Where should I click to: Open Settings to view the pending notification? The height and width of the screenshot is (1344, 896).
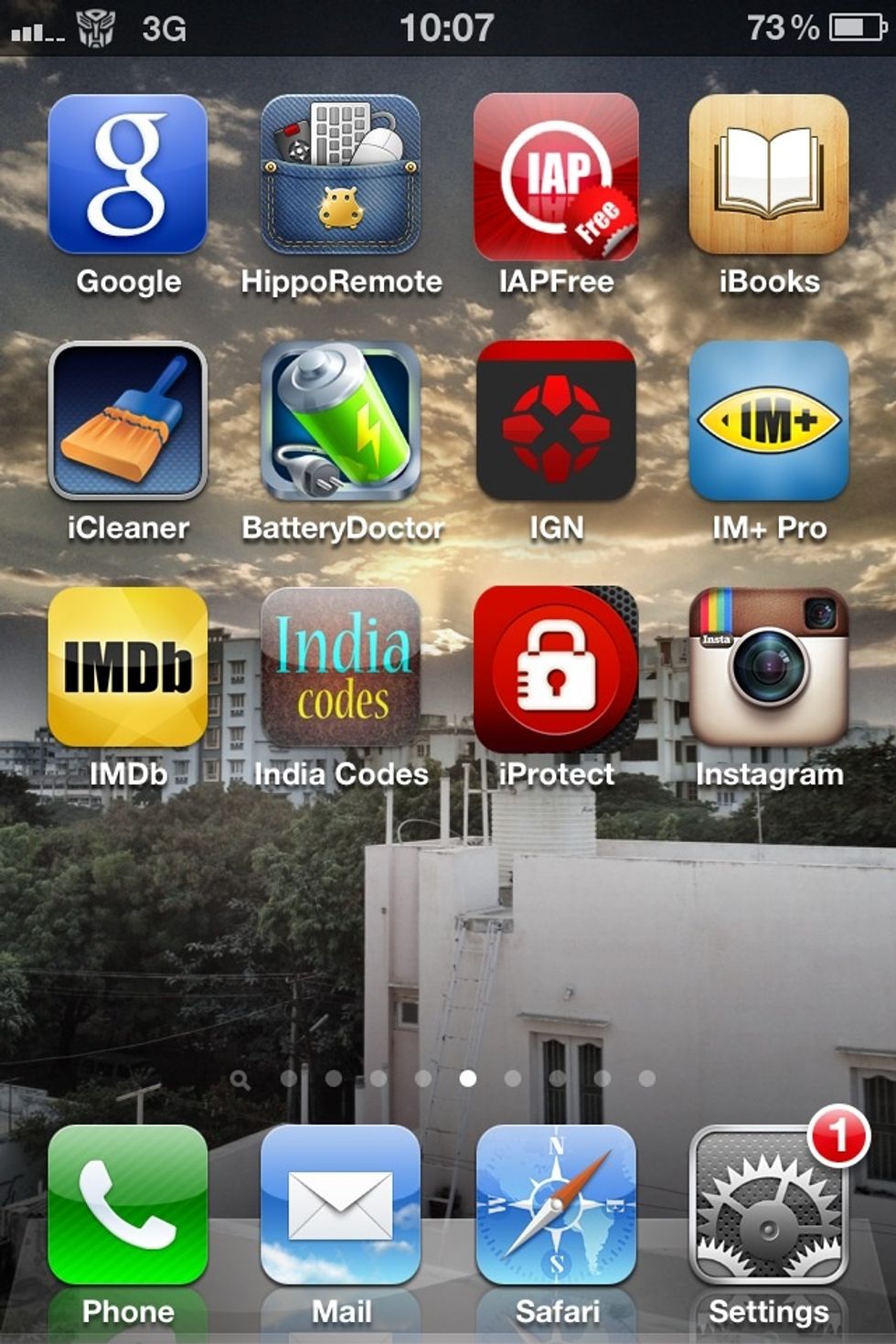click(769, 1209)
